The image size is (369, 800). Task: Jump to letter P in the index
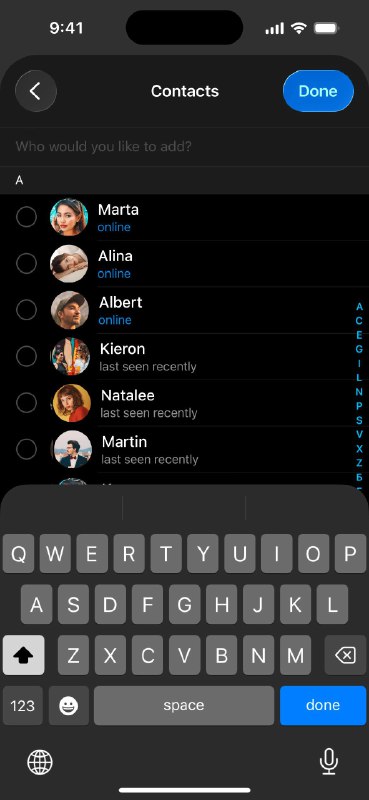pos(359,406)
